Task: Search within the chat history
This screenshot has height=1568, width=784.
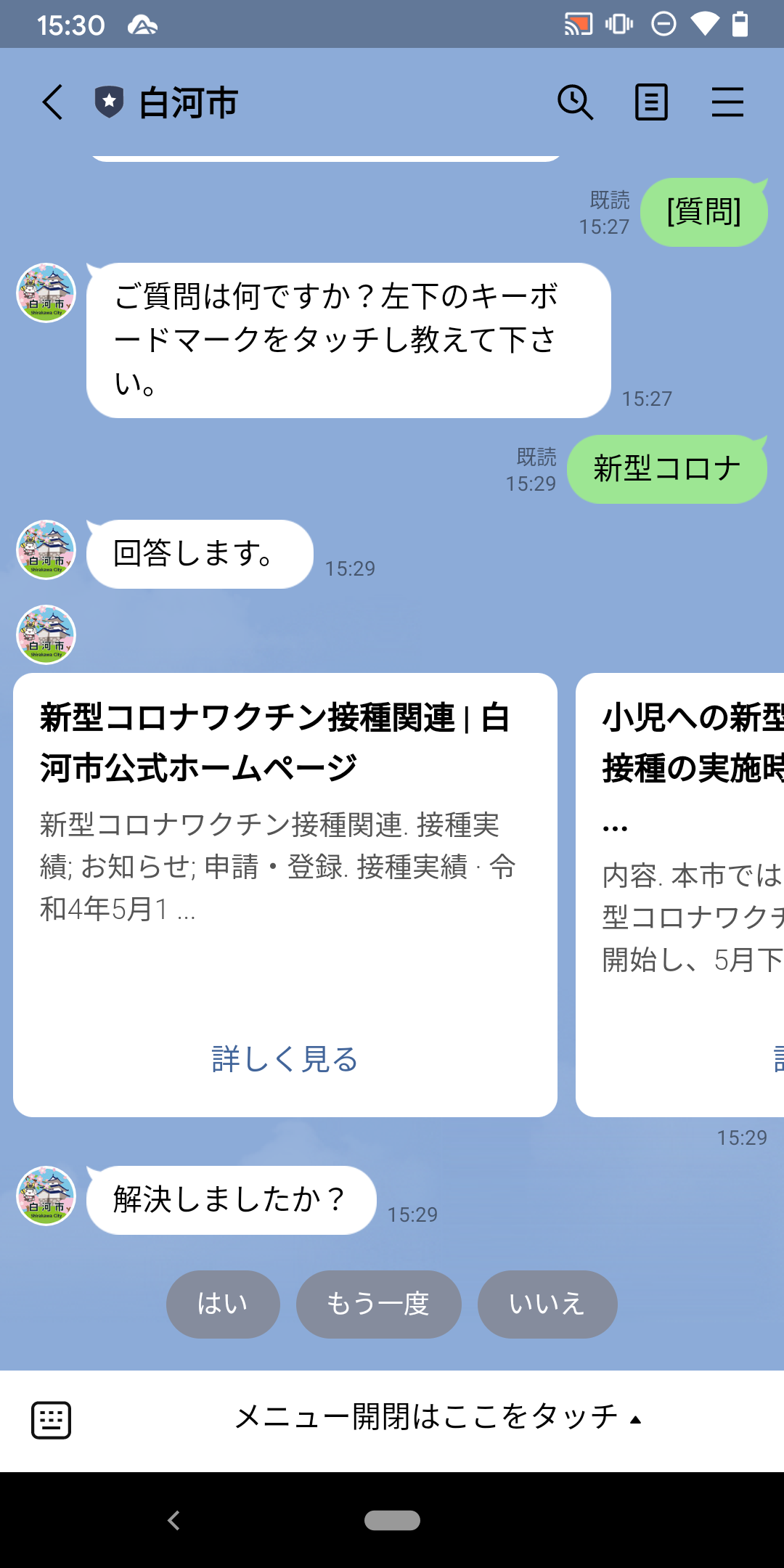Action: tap(575, 102)
